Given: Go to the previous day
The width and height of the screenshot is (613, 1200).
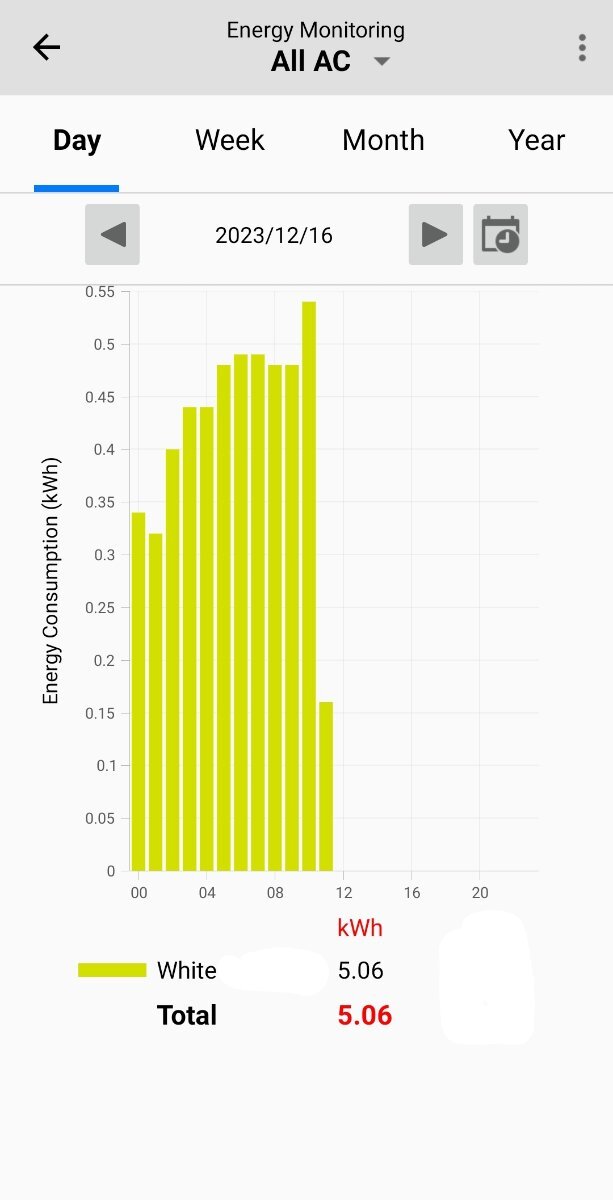Looking at the screenshot, I should (x=112, y=235).
